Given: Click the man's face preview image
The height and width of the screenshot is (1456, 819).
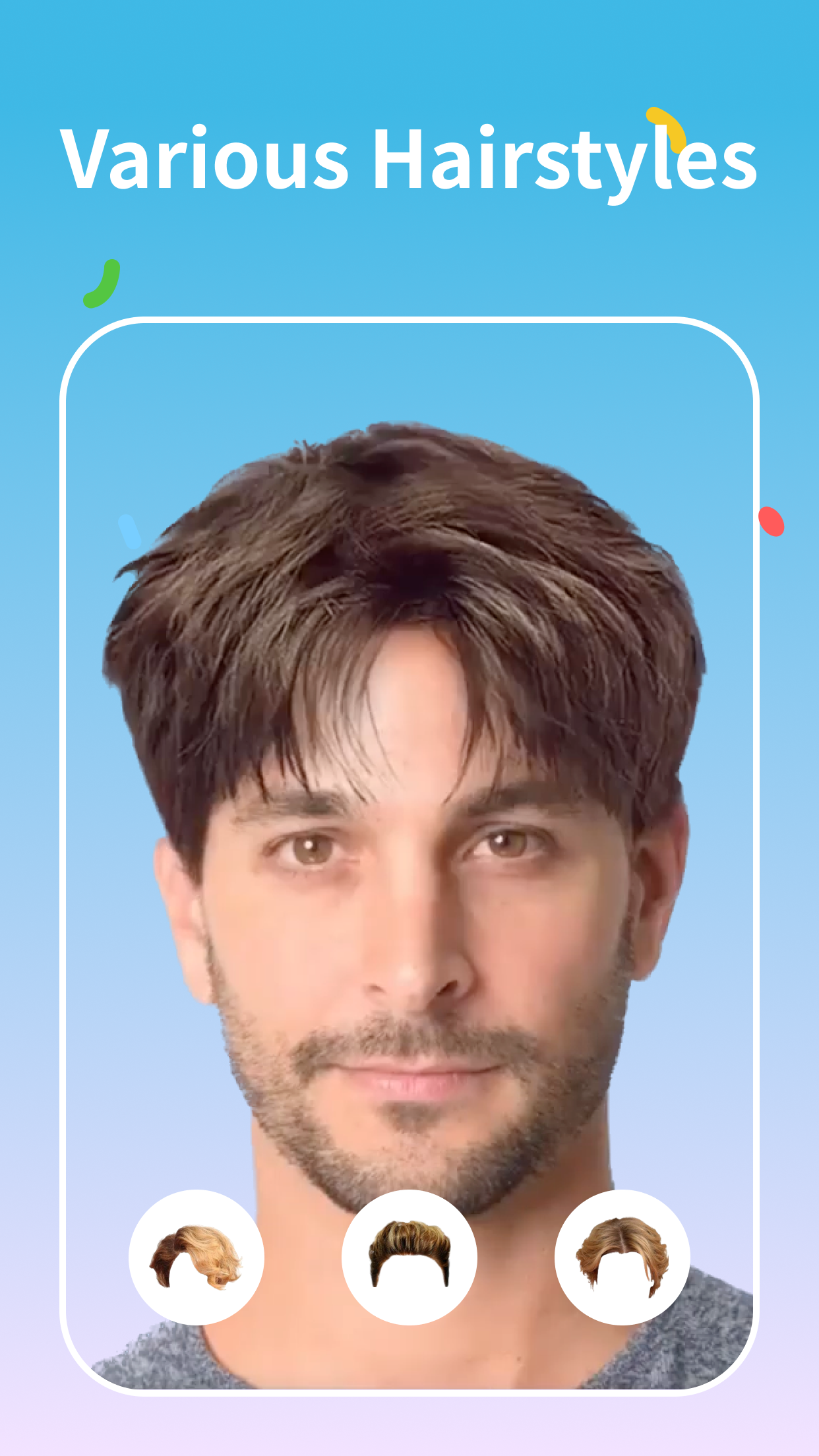Looking at the screenshot, I should coord(409,923).
